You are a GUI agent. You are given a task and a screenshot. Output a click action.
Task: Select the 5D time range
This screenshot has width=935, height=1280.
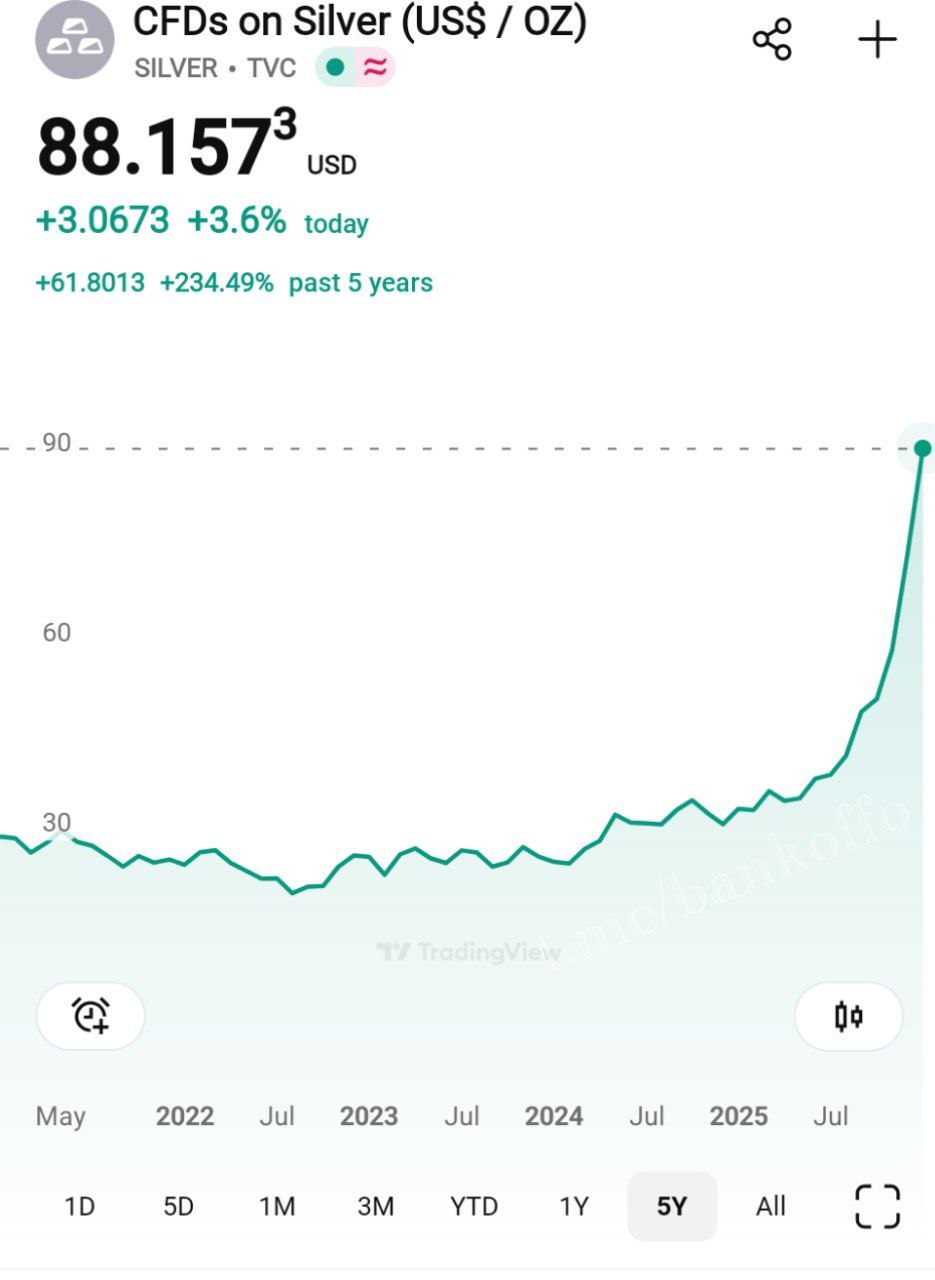178,1207
